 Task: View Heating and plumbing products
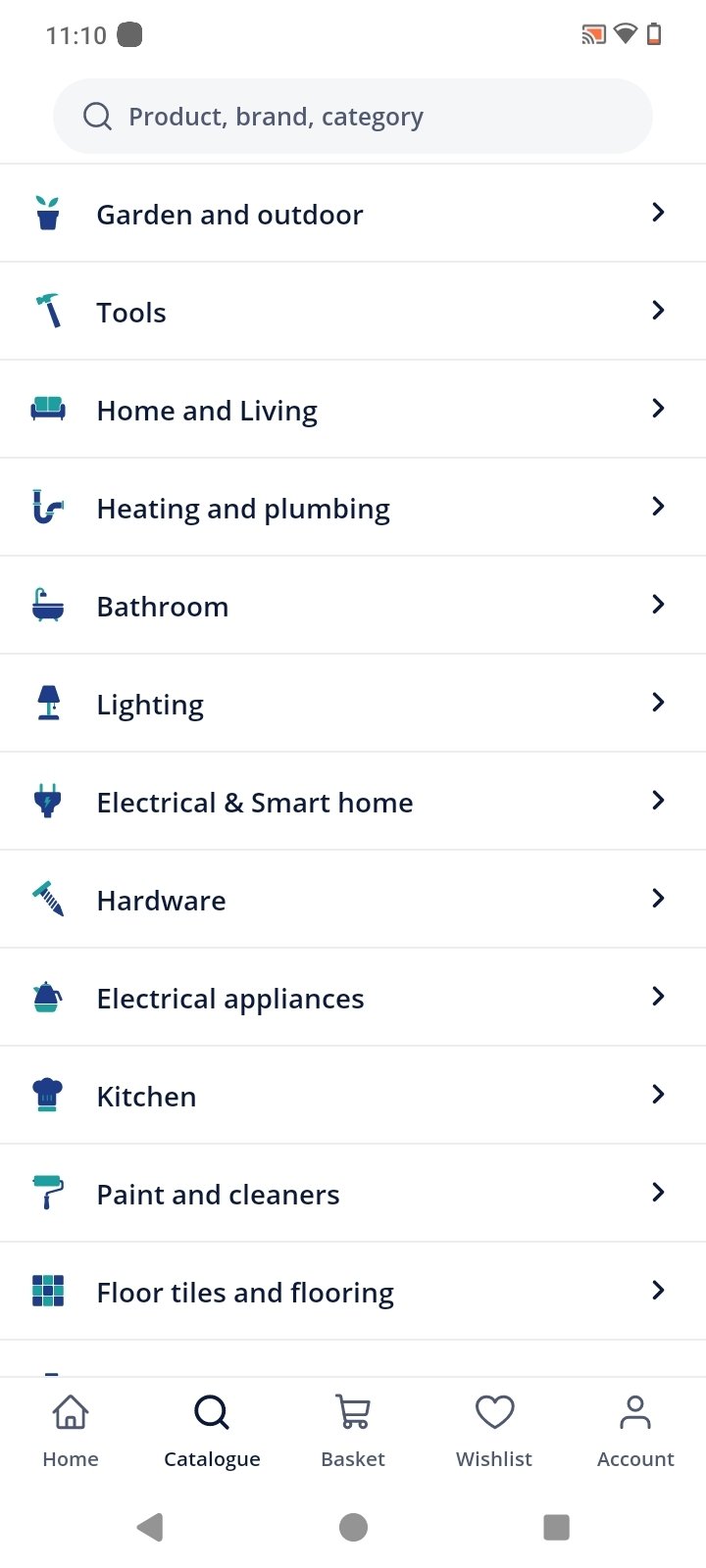coord(353,508)
